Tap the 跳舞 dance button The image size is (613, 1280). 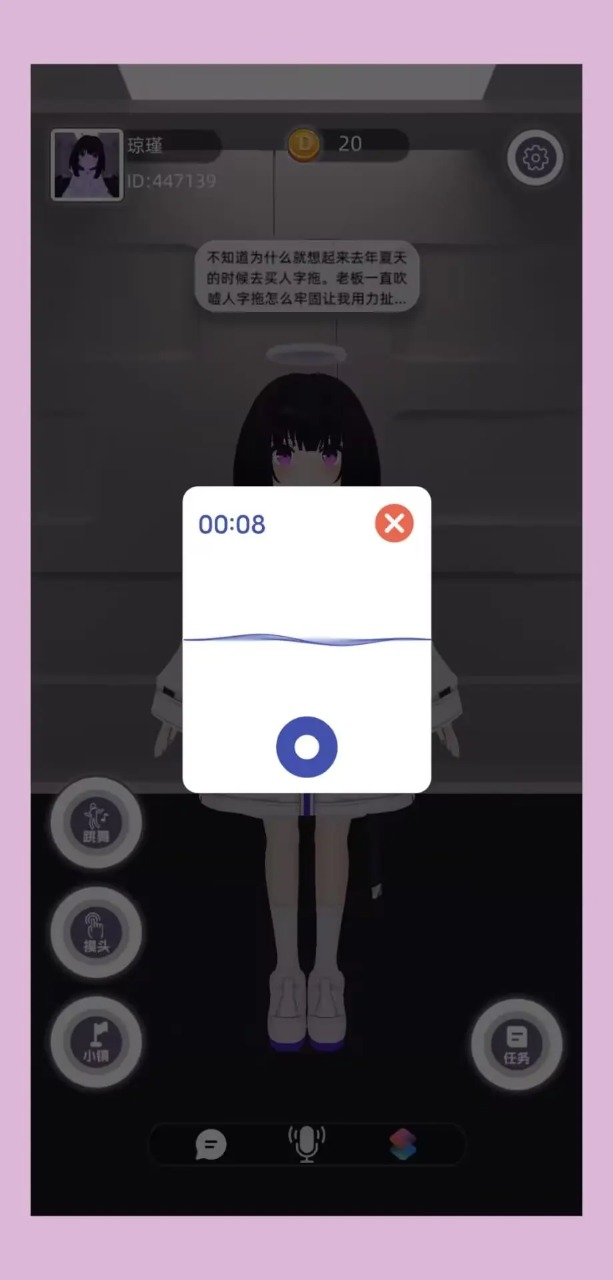tap(96, 823)
